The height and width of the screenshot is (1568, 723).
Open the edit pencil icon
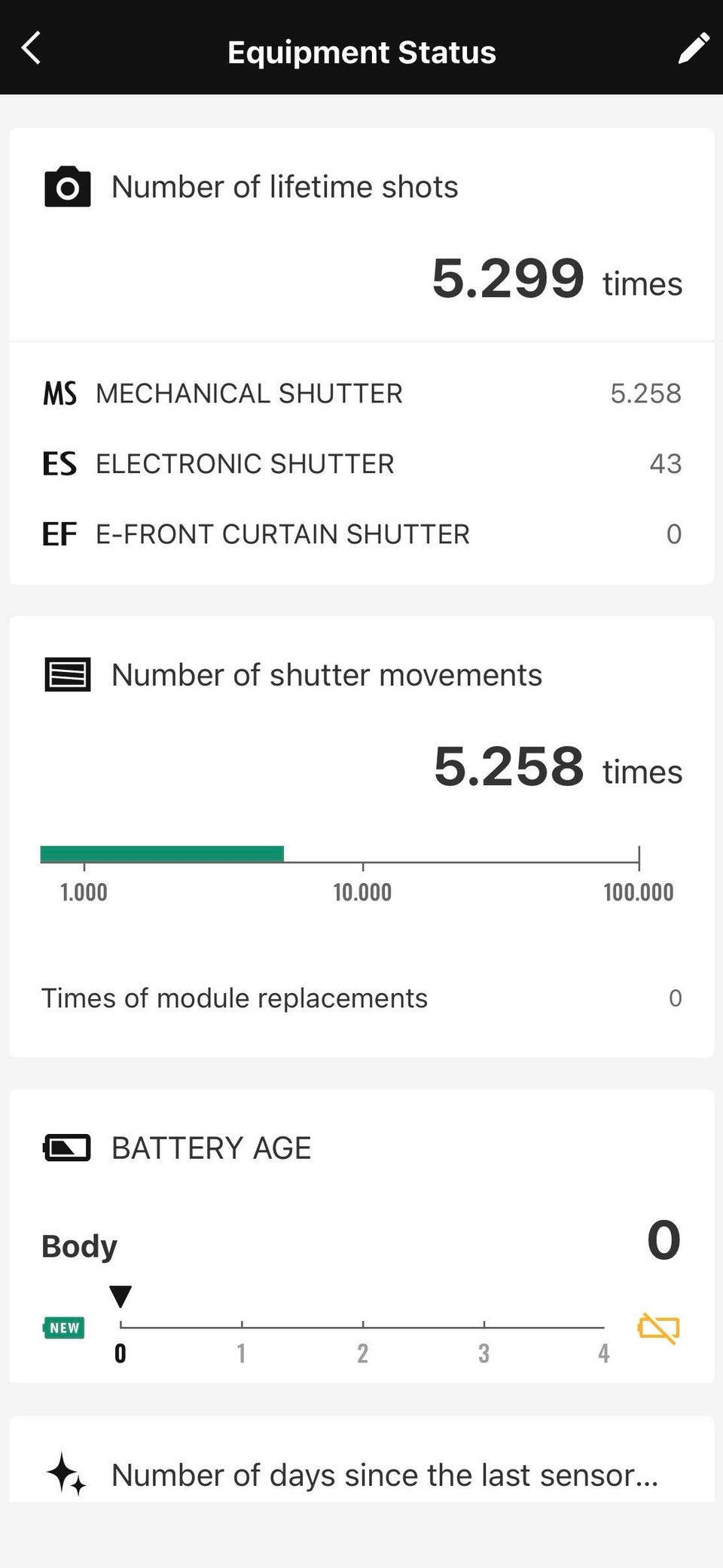click(693, 49)
